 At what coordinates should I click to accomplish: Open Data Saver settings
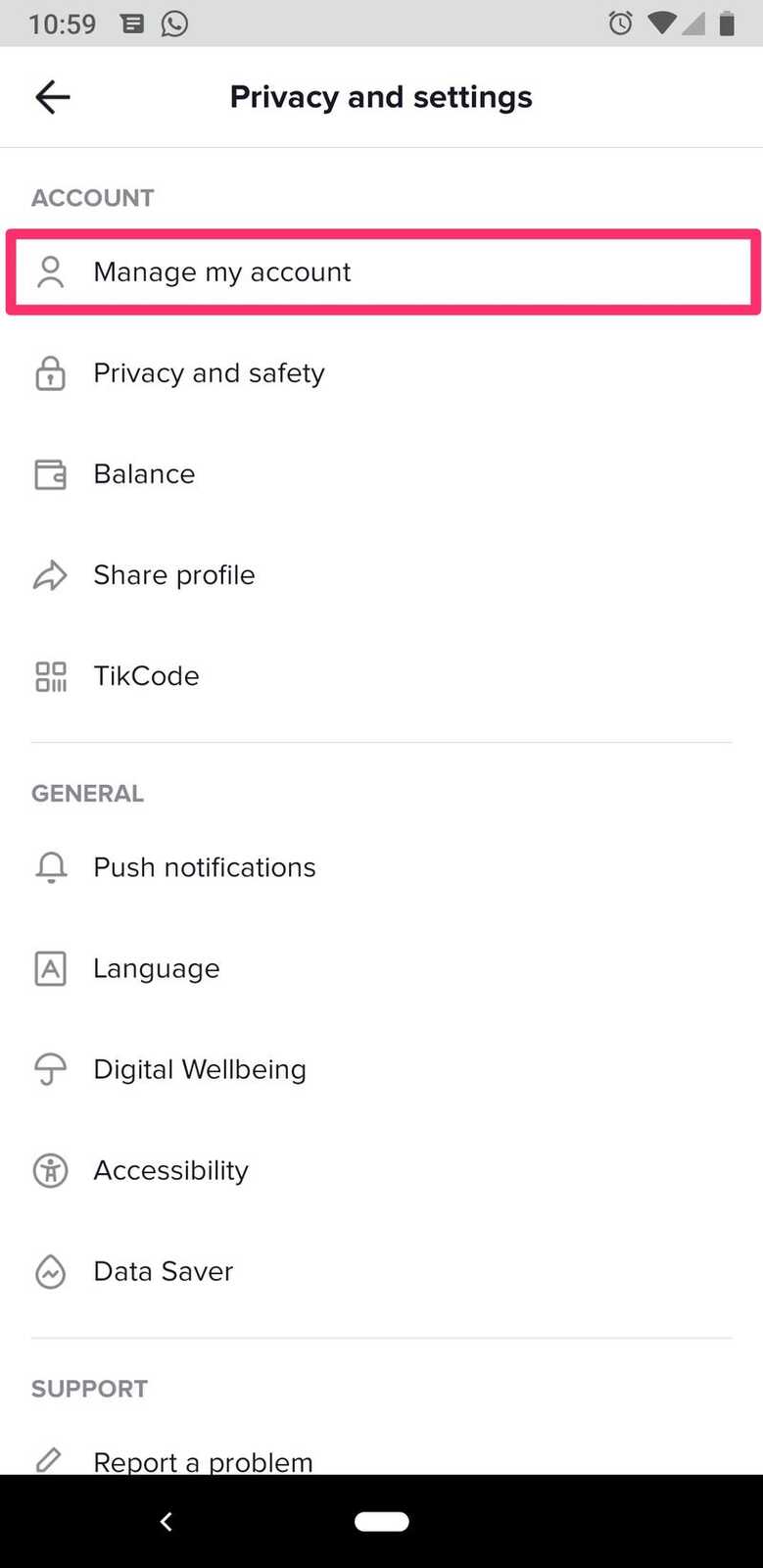click(163, 1271)
